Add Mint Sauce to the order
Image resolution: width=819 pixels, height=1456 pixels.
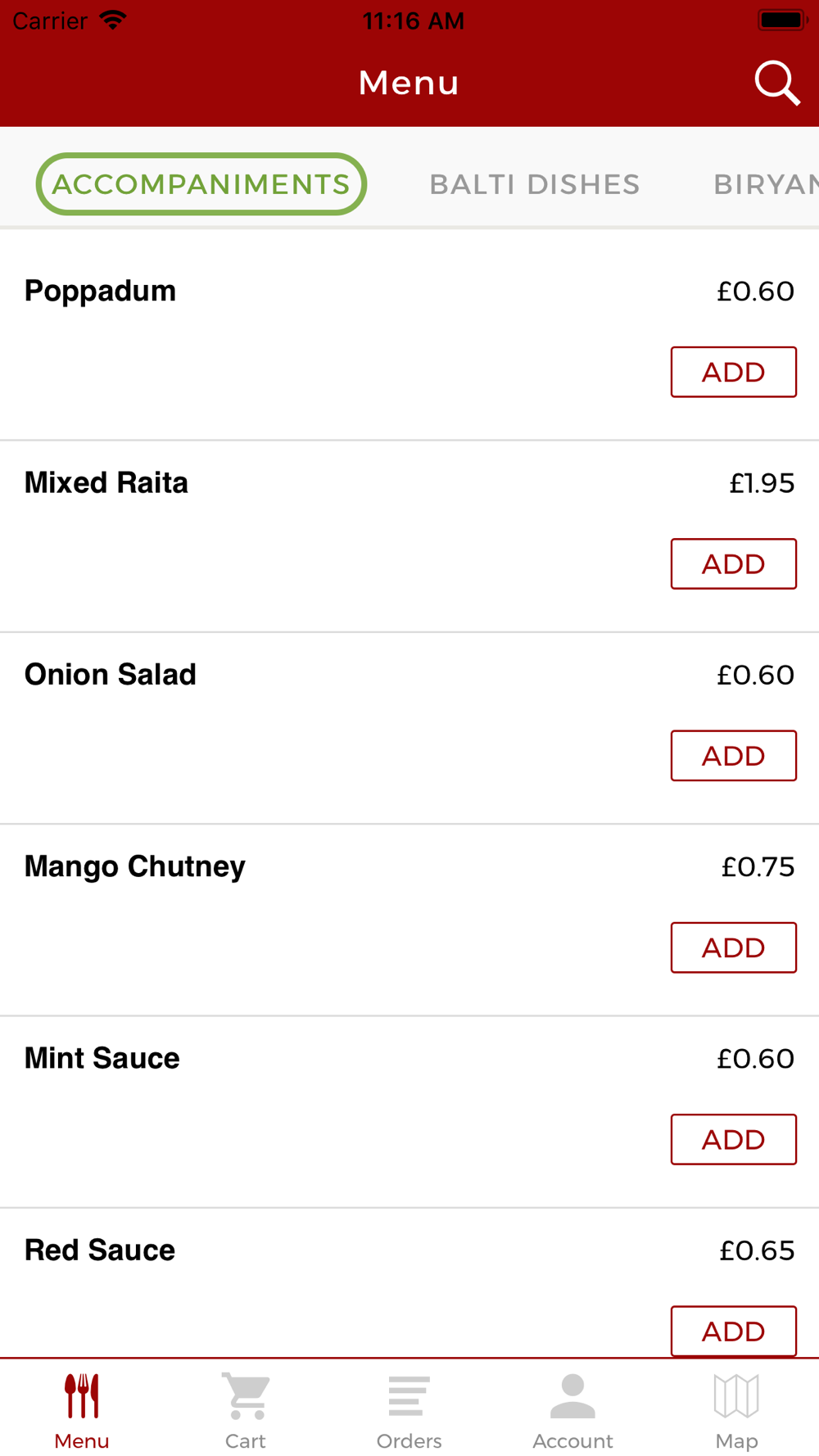click(x=733, y=1139)
